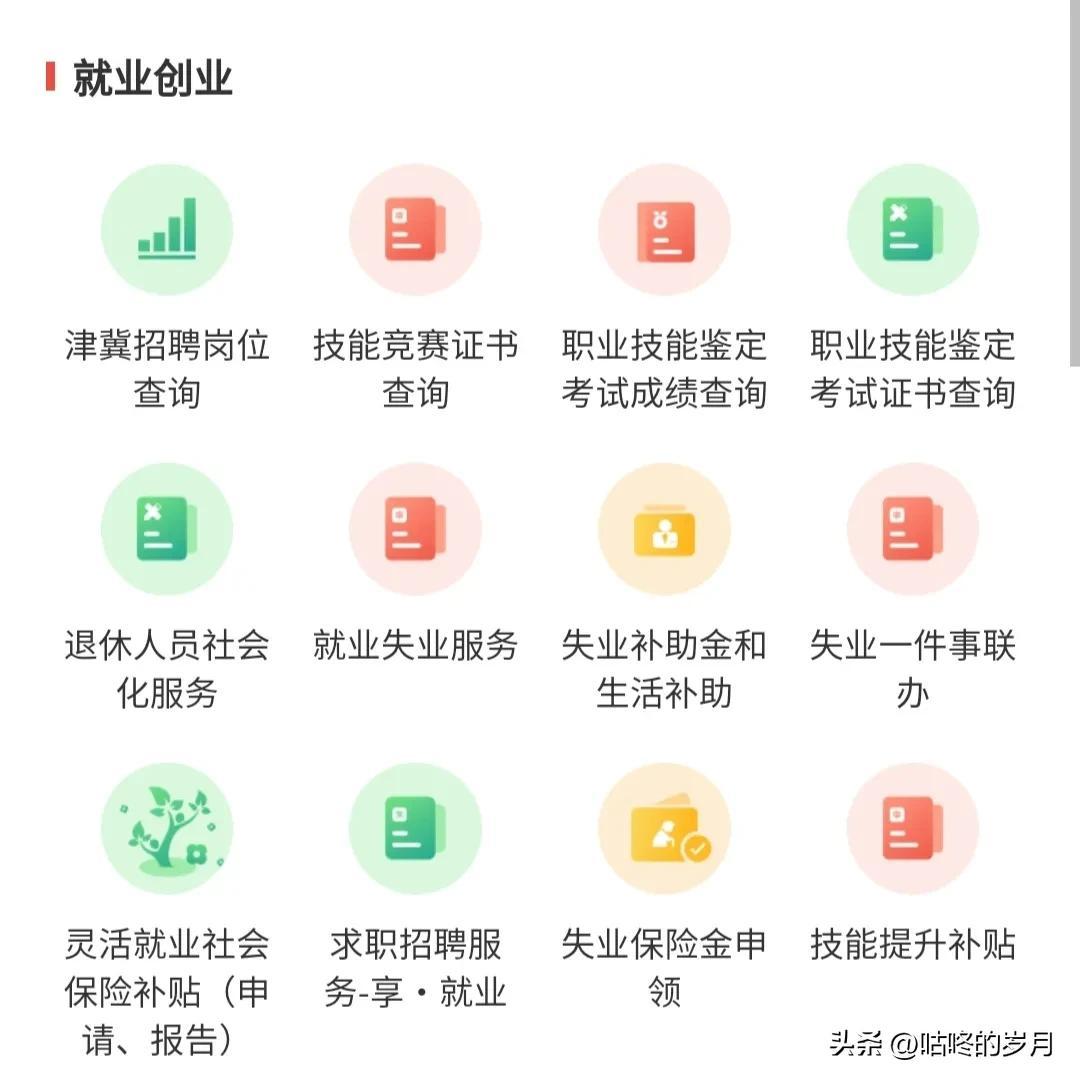Screen dimensions: 1080x1082
Task: Open 就业失业服务
Action: (x=415, y=529)
